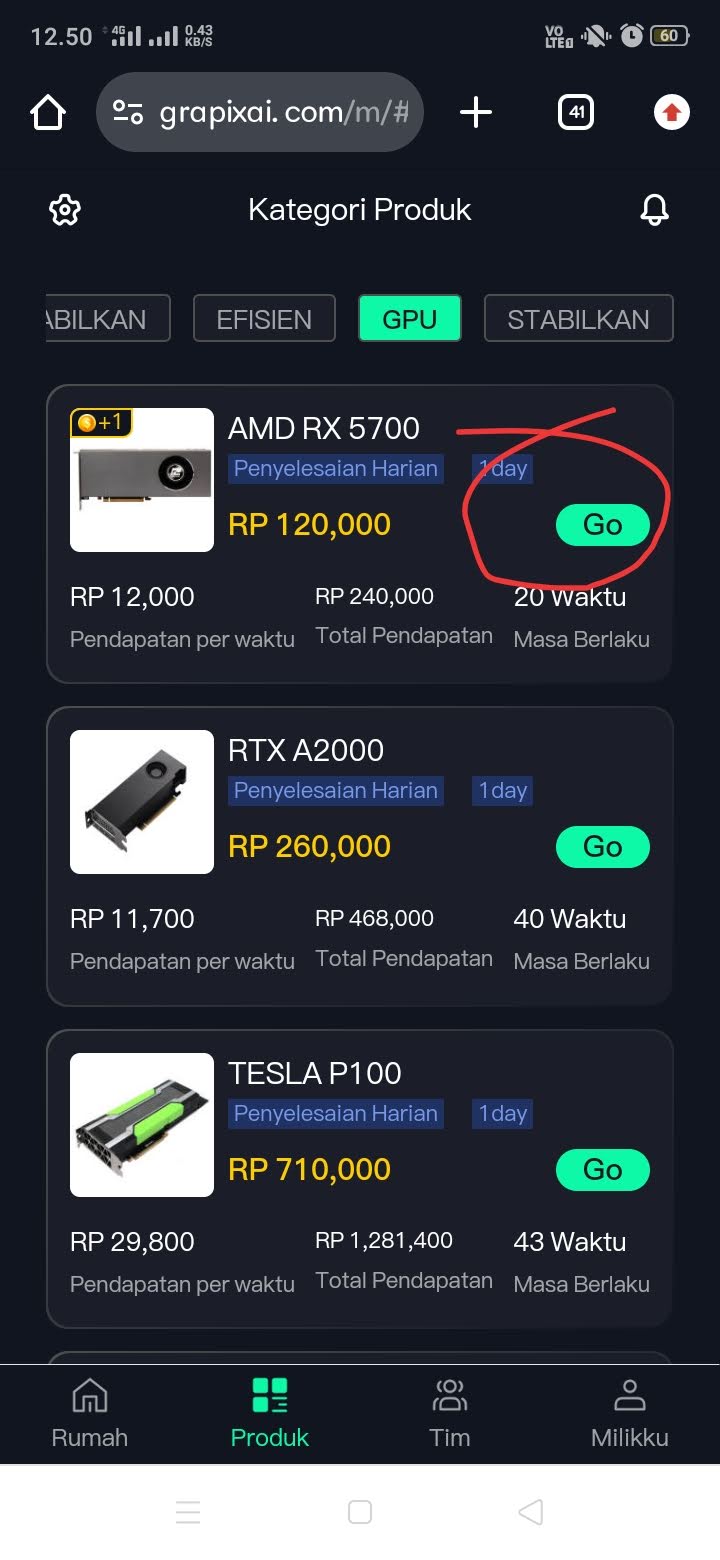Switch to the GPU category tab

coord(410,318)
